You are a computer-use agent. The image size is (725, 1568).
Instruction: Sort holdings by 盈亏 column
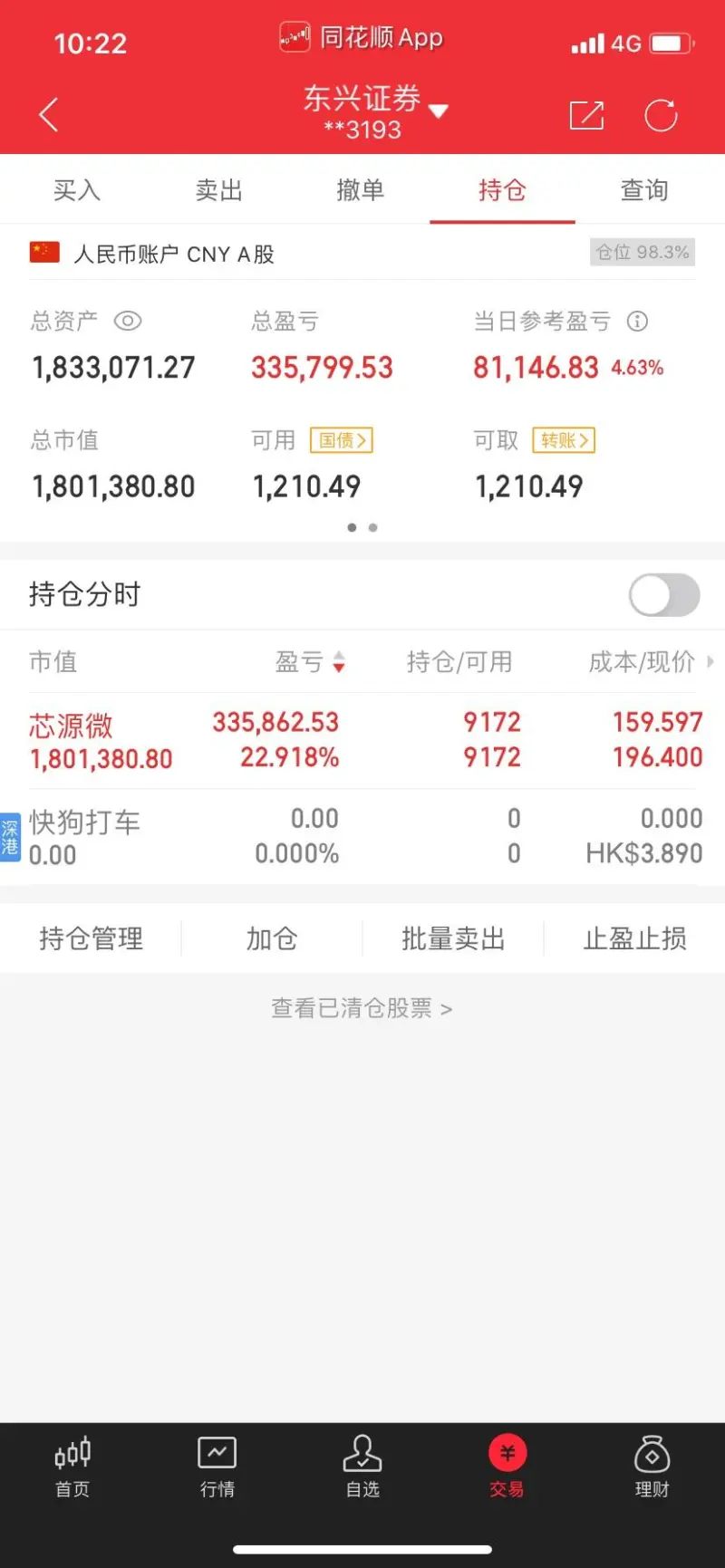pos(311,662)
